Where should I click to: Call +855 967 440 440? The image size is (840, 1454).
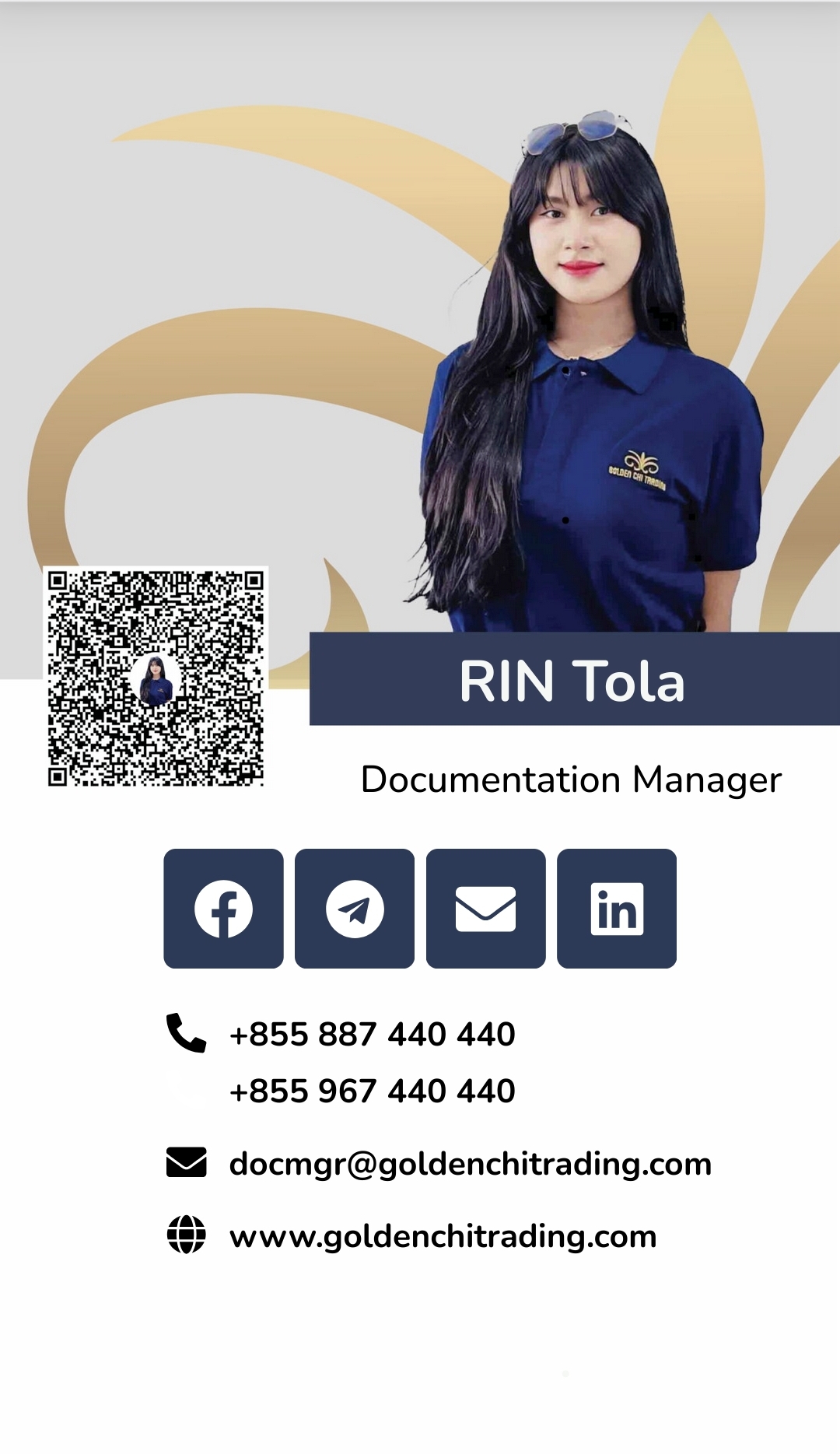[x=372, y=1091]
